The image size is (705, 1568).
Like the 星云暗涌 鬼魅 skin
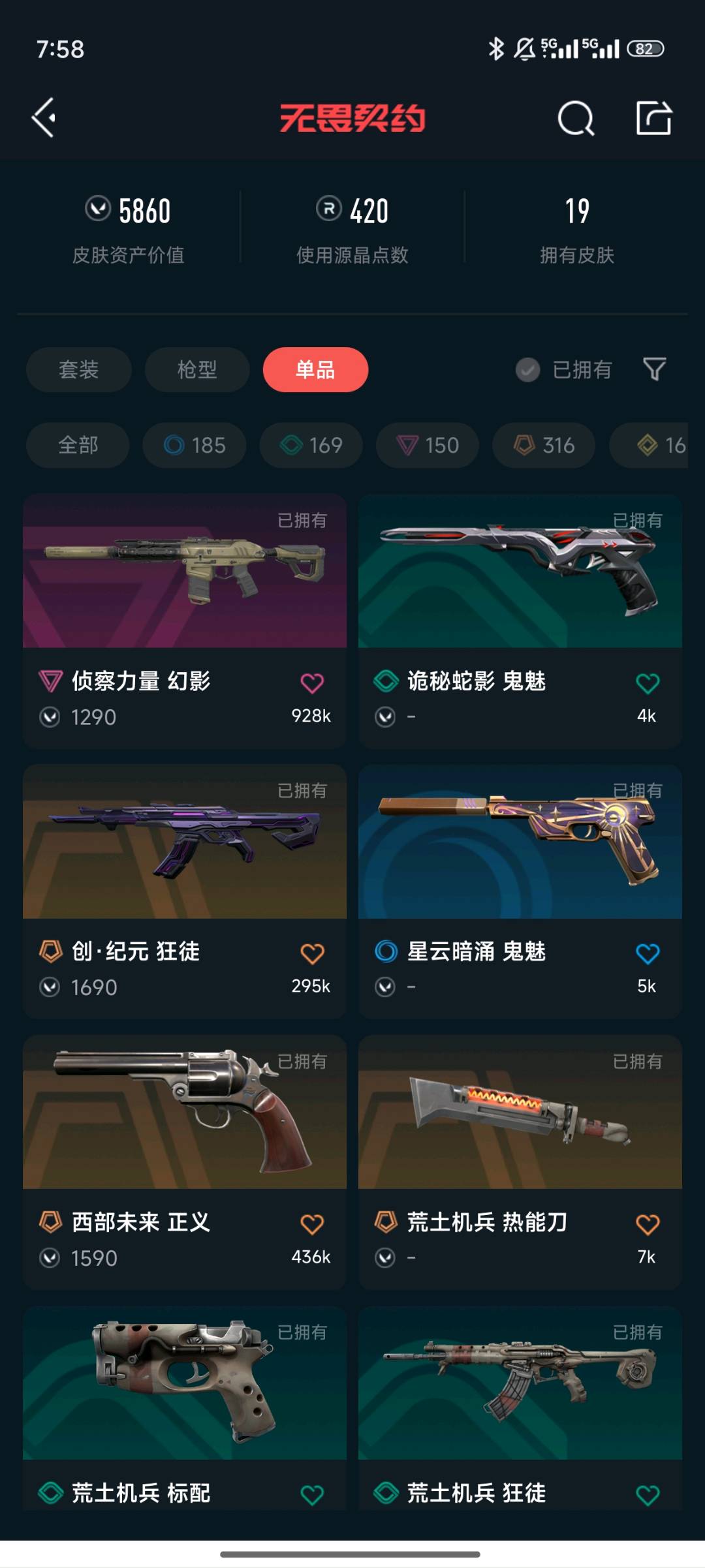point(647,953)
